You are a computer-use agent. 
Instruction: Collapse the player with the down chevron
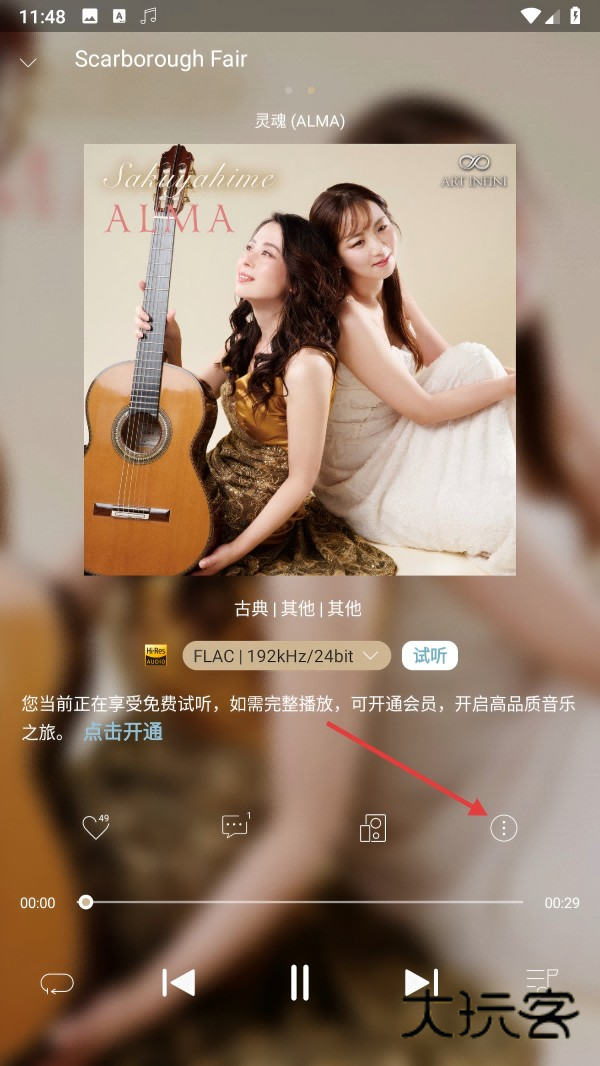pos(29,62)
